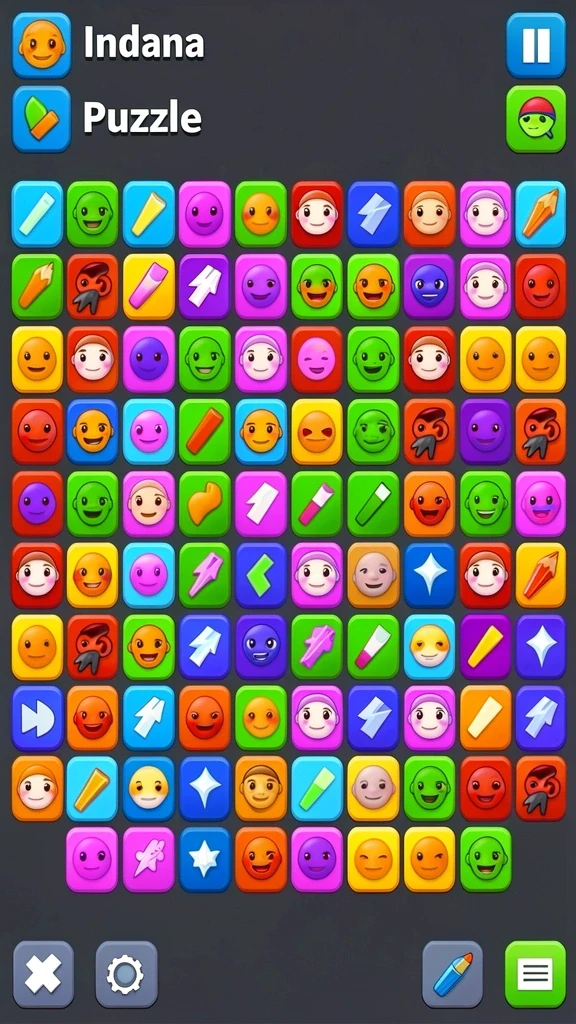This screenshot has width=576, height=1024.
Task: Select the blue pencil tool button
Action: [453, 974]
